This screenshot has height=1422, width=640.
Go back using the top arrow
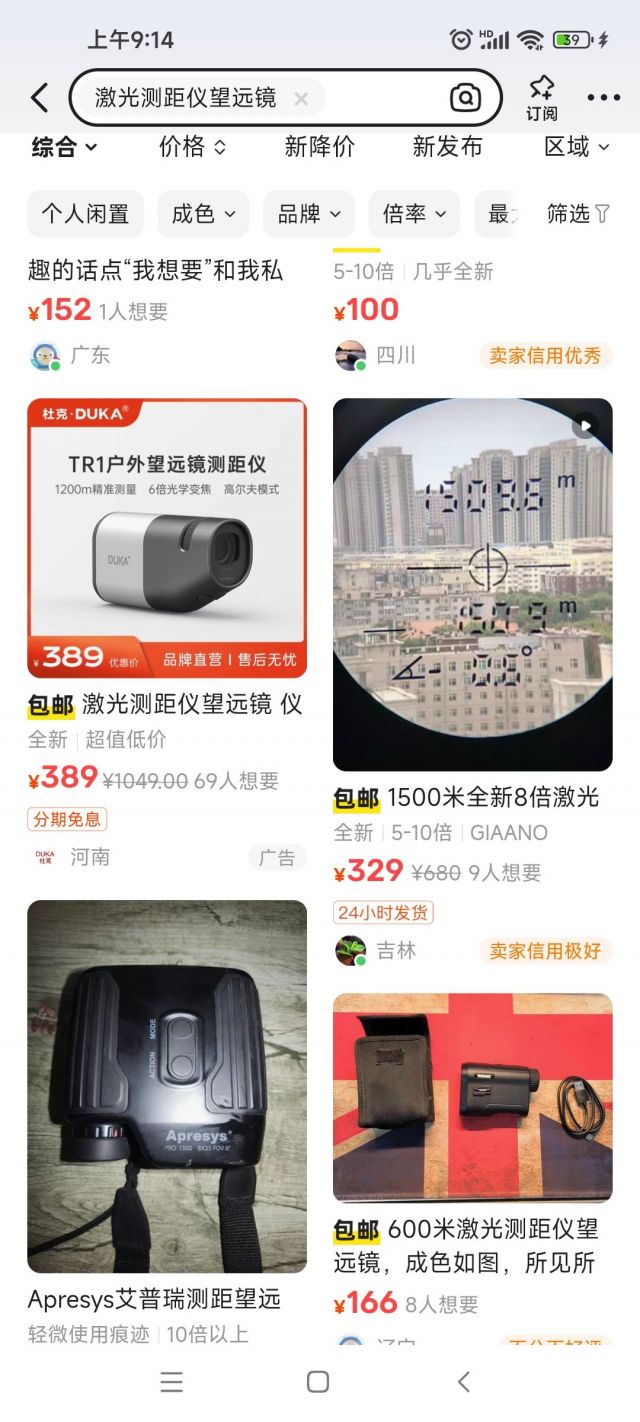(39, 98)
